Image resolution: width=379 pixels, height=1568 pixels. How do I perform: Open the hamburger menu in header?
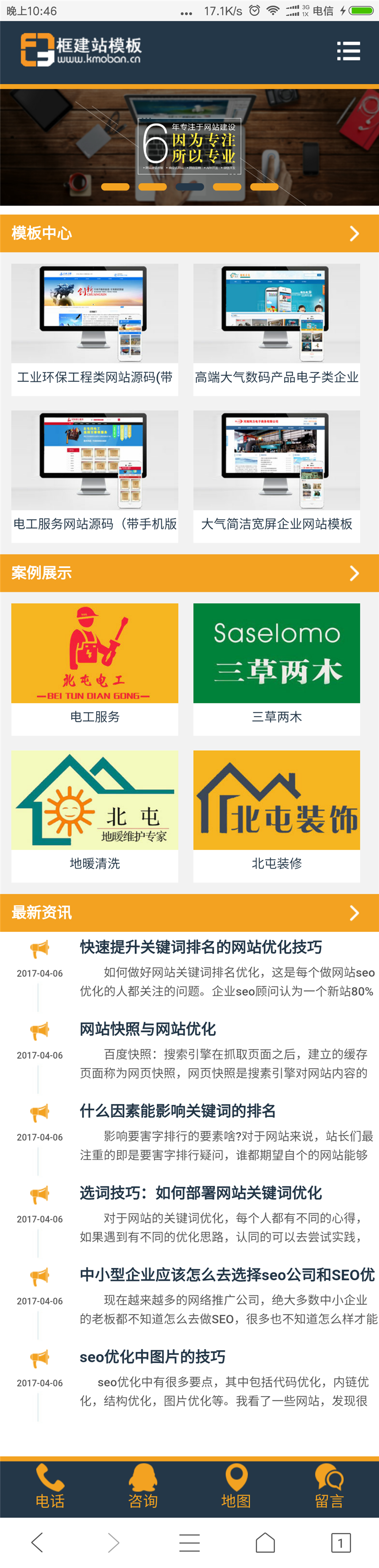[x=349, y=51]
